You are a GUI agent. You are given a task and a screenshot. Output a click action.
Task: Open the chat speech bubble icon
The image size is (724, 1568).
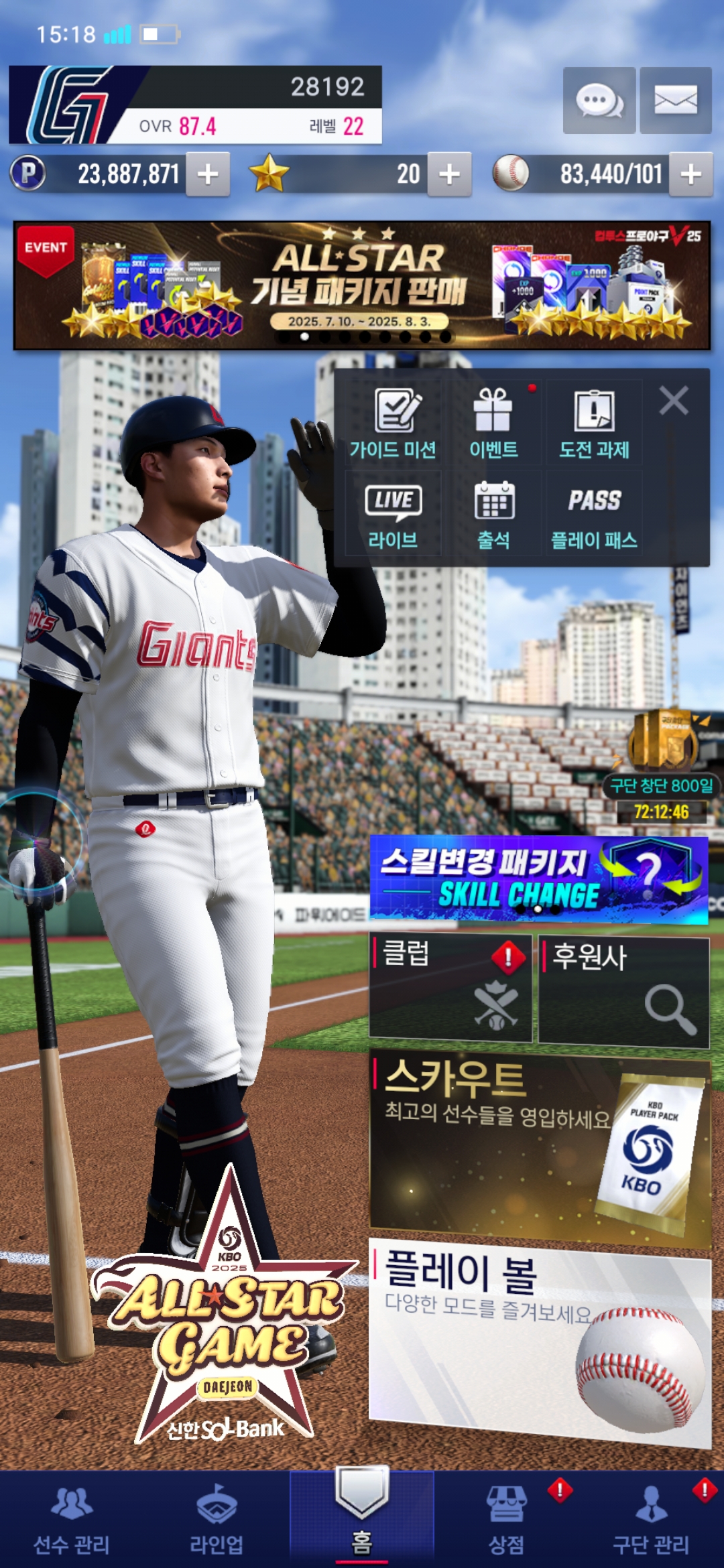pos(599,101)
